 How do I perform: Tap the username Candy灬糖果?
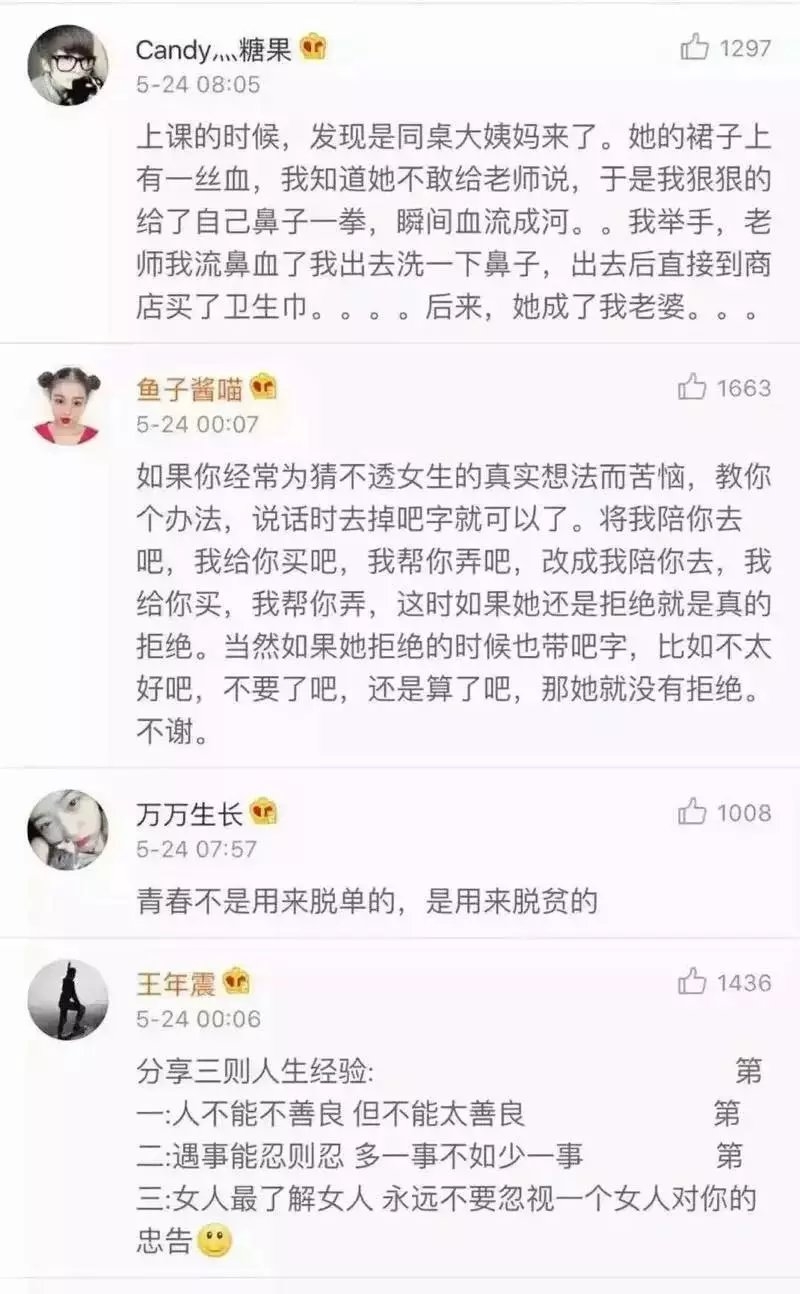click(x=213, y=49)
